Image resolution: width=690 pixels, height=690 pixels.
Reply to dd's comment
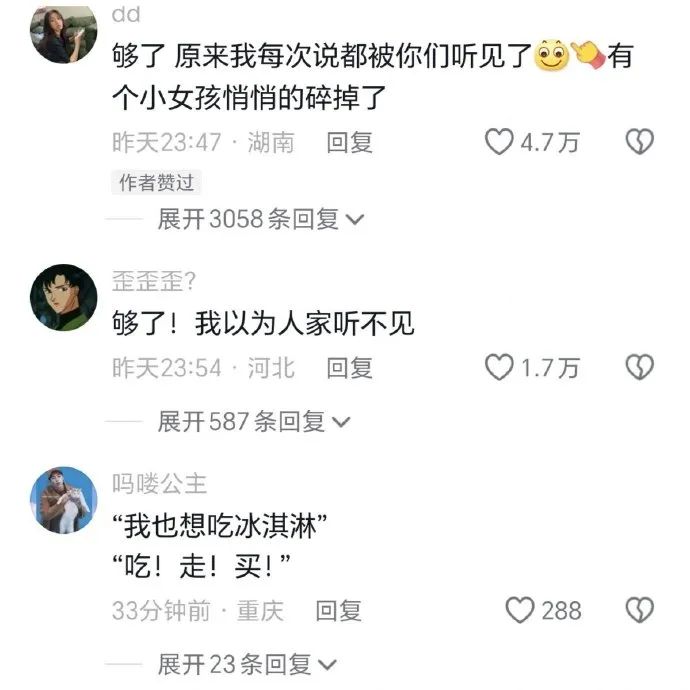coord(349,143)
